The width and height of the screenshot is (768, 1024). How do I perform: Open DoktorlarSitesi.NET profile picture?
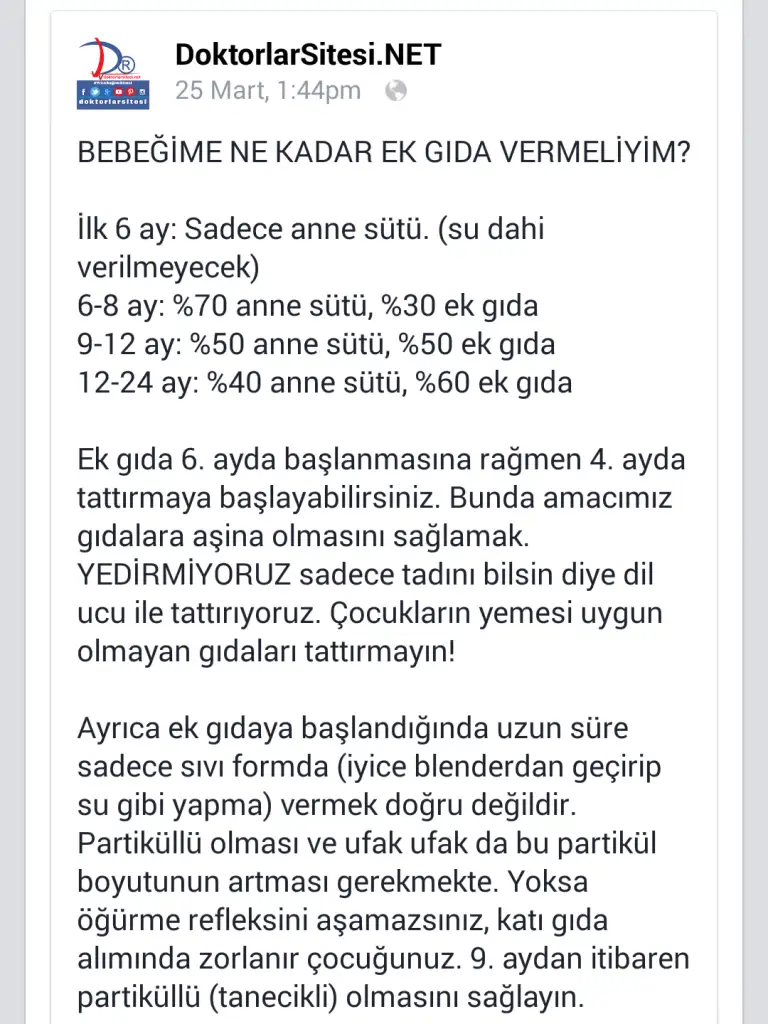pos(114,73)
